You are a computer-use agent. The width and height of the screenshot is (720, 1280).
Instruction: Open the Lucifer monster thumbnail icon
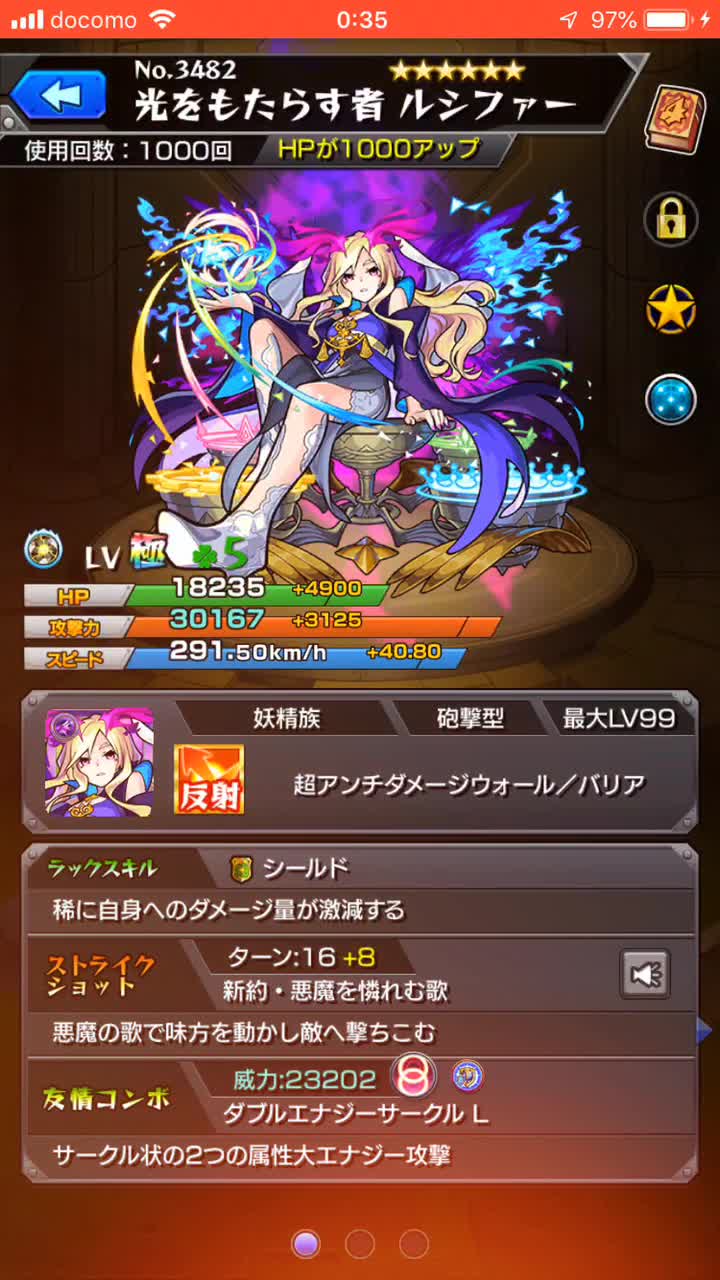99,762
